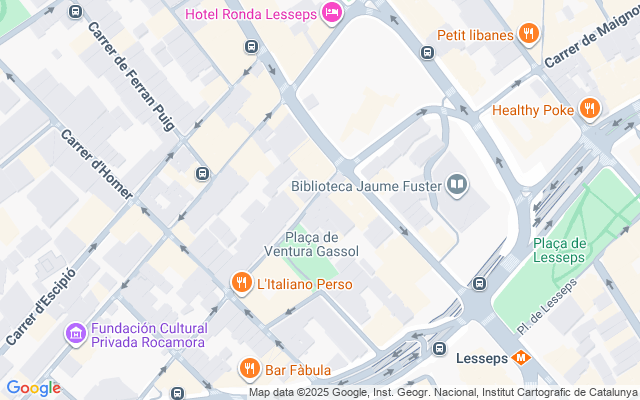Select the Lesseps metro station icon
Viewport: 640px width, 400px height.
[x=520, y=358]
